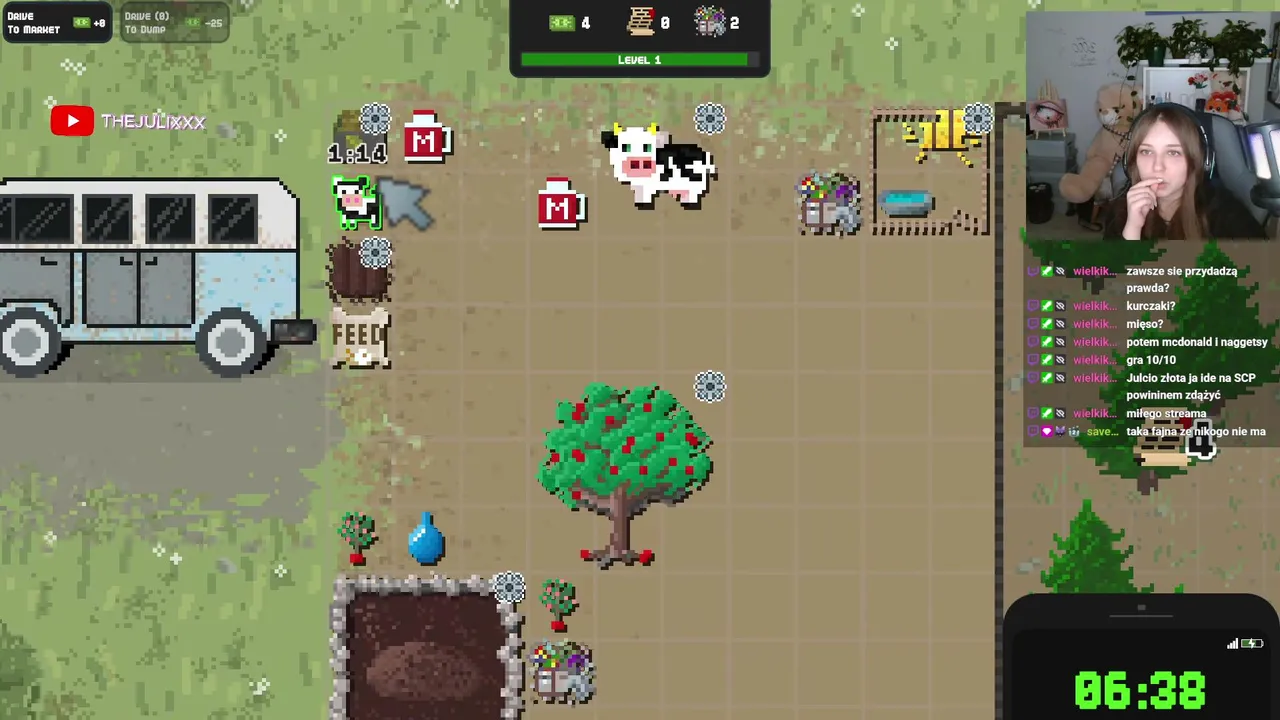
Task: Open the gear above the apple tree
Action: click(x=710, y=386)
